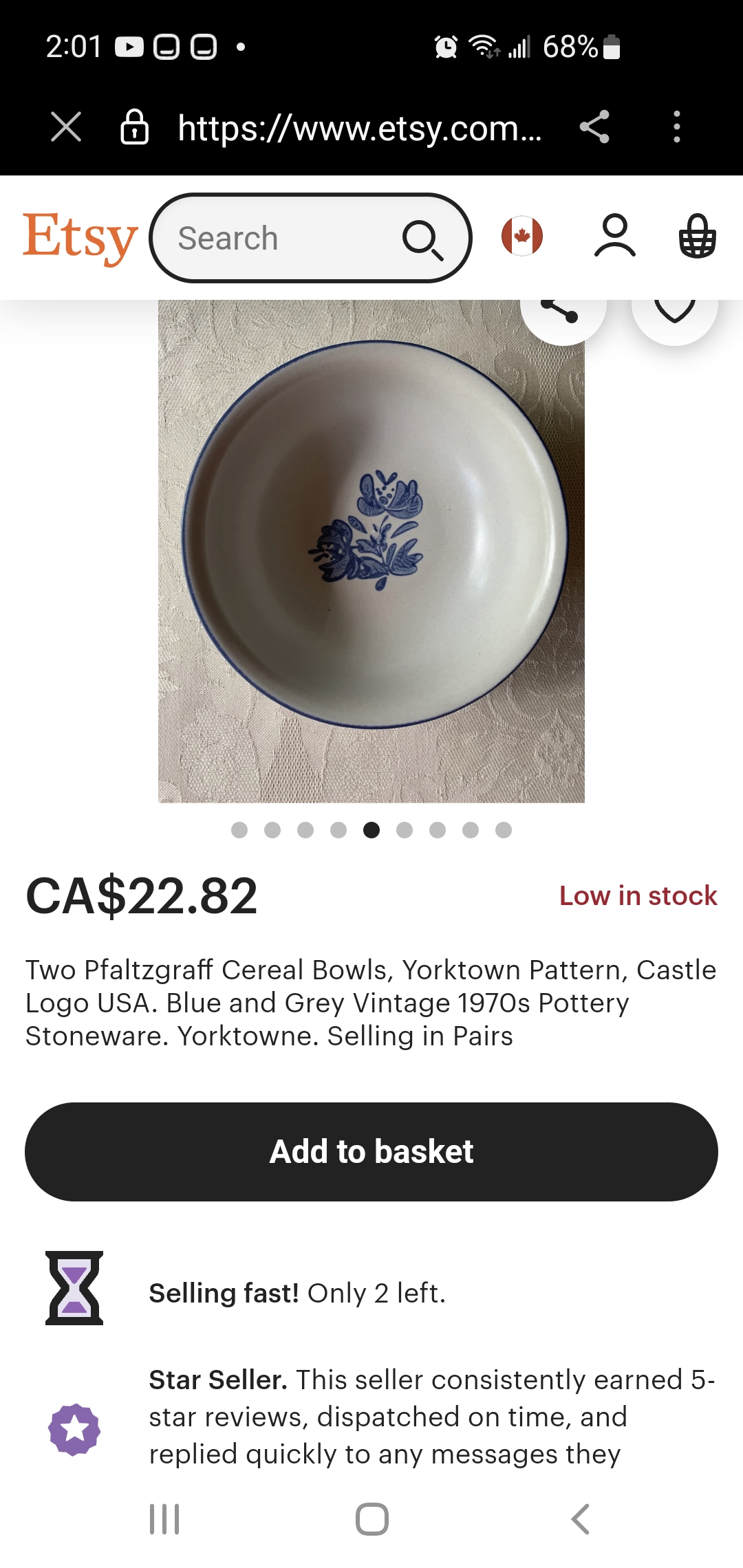The height and width of the screenshot is (1568, 743).
Task: View the shopping basket
Action: 698,237
